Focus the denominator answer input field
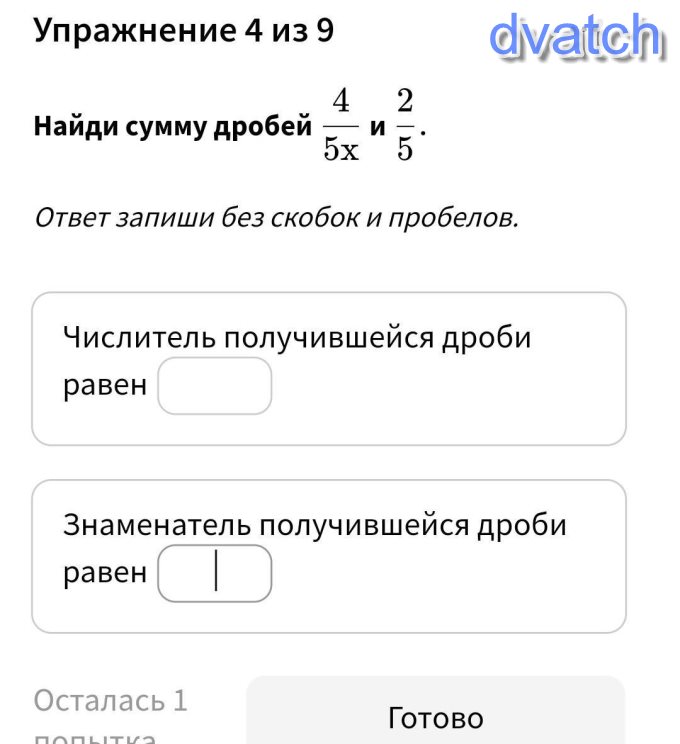The image size is (680, 744). click(215, 573)
